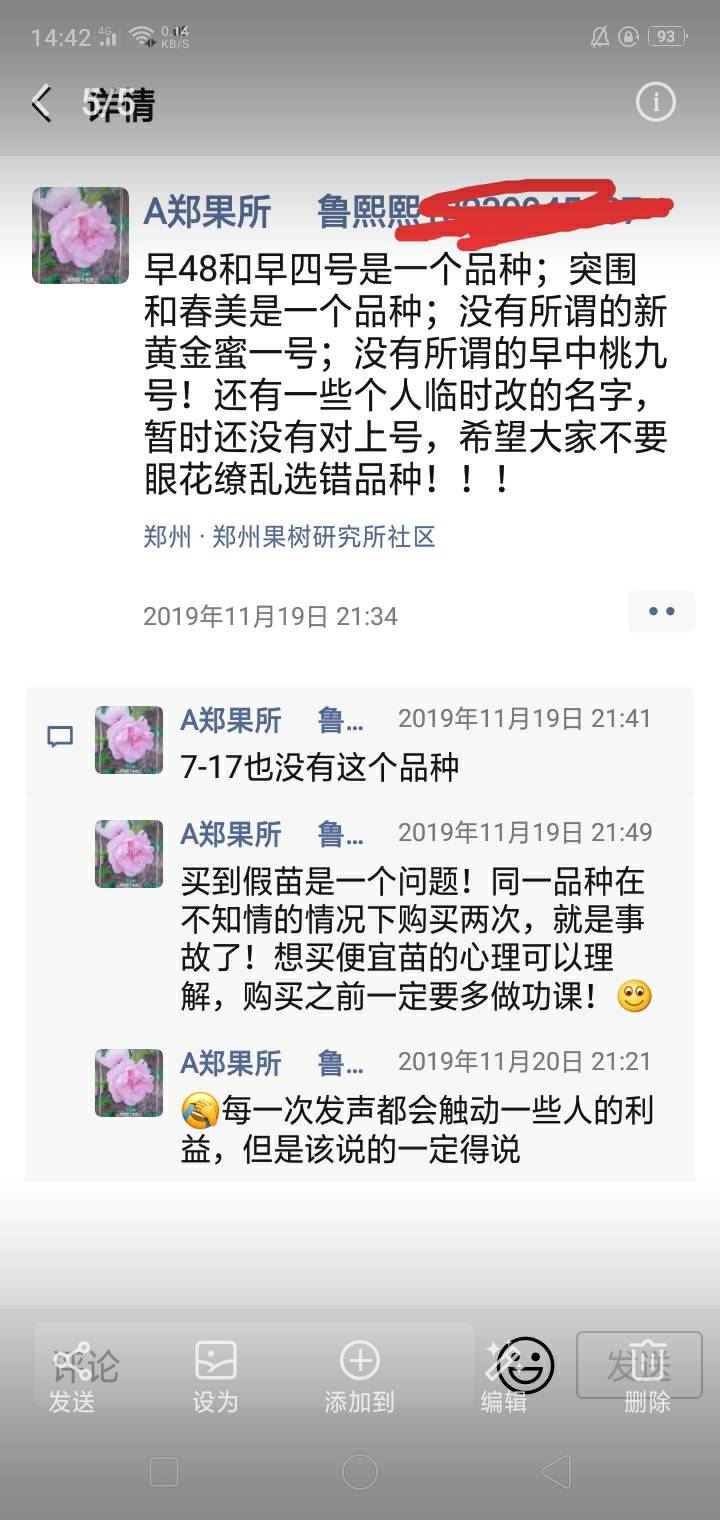This screenshot has width=720, height=1520.
Task: Open recent apps from navigation bar
Action: point(163,1471)
